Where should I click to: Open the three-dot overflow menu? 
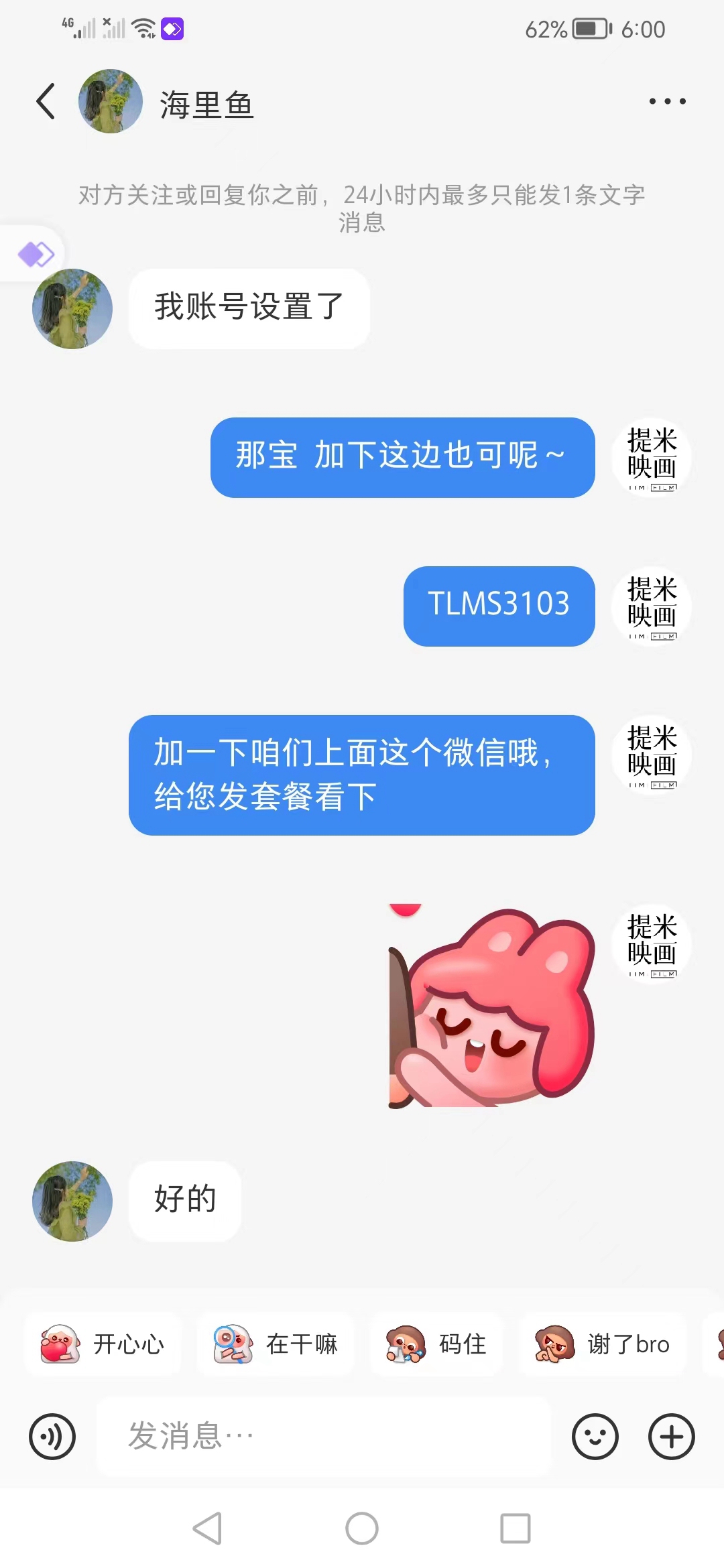click(668, 101)
